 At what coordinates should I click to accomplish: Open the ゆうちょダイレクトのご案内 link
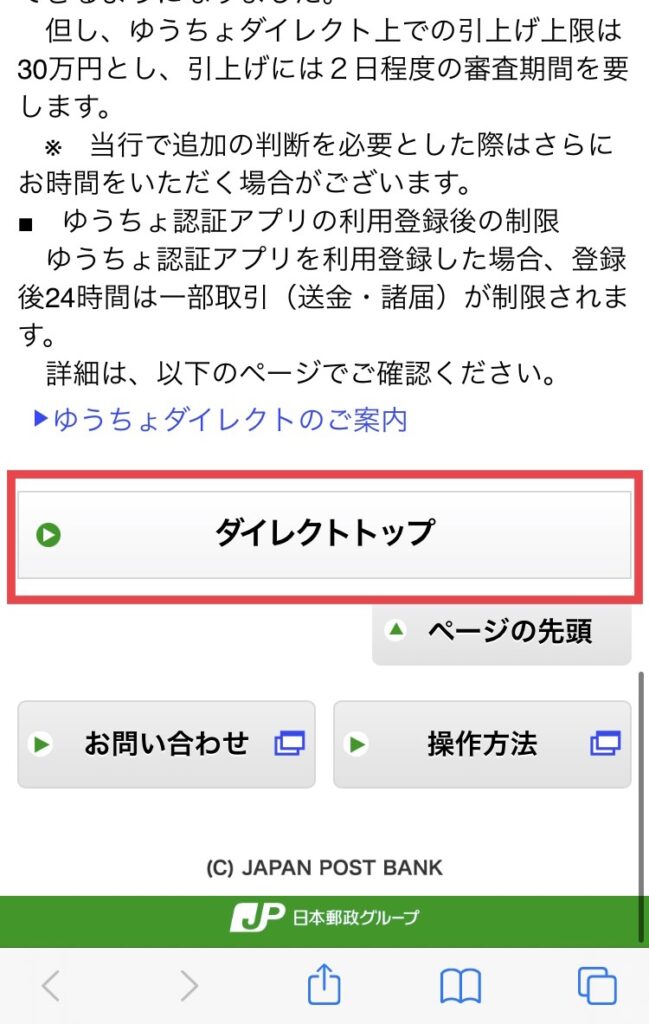[x=221, y=420]
